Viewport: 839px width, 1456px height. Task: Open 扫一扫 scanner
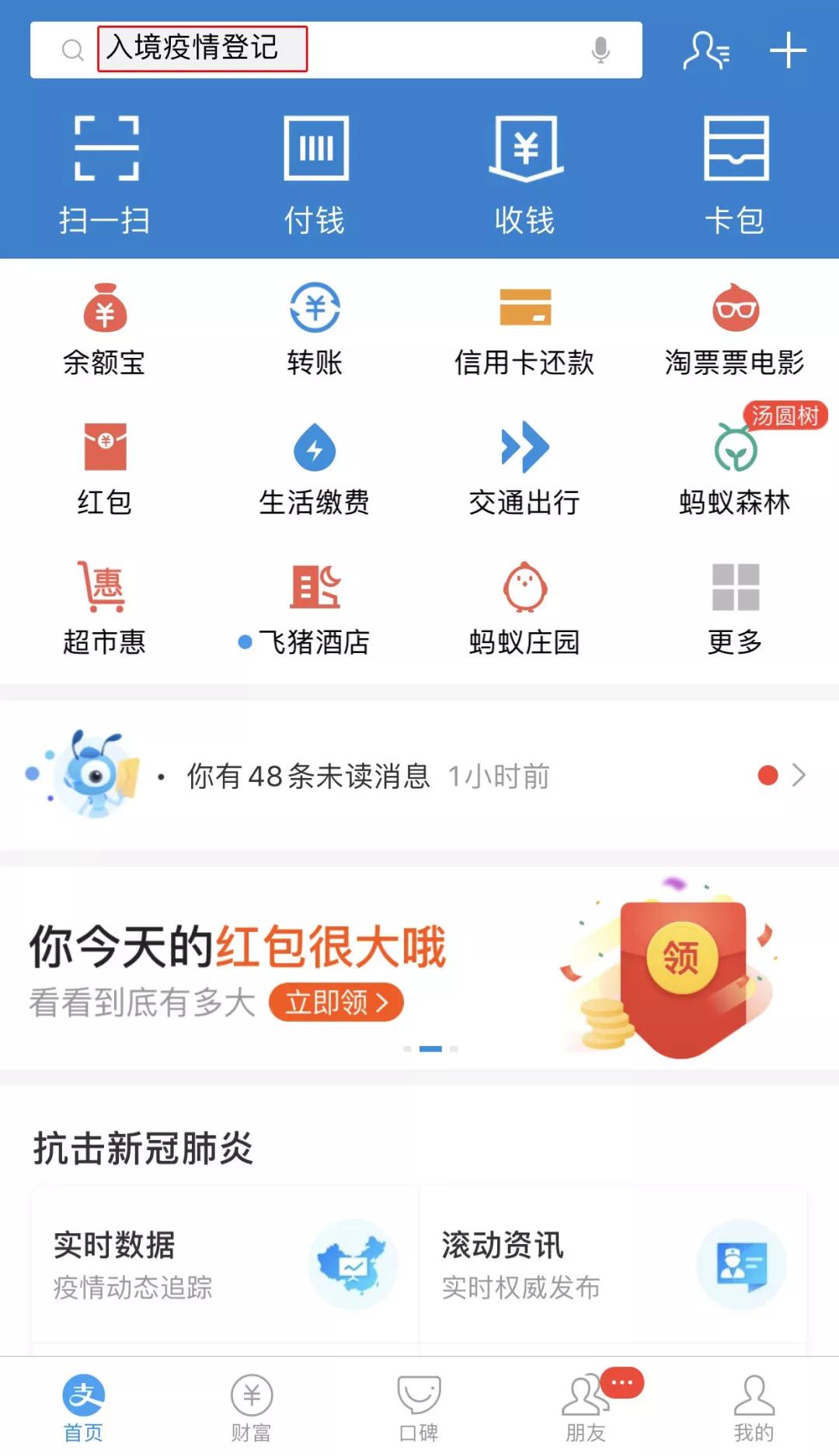coord(106,175)
